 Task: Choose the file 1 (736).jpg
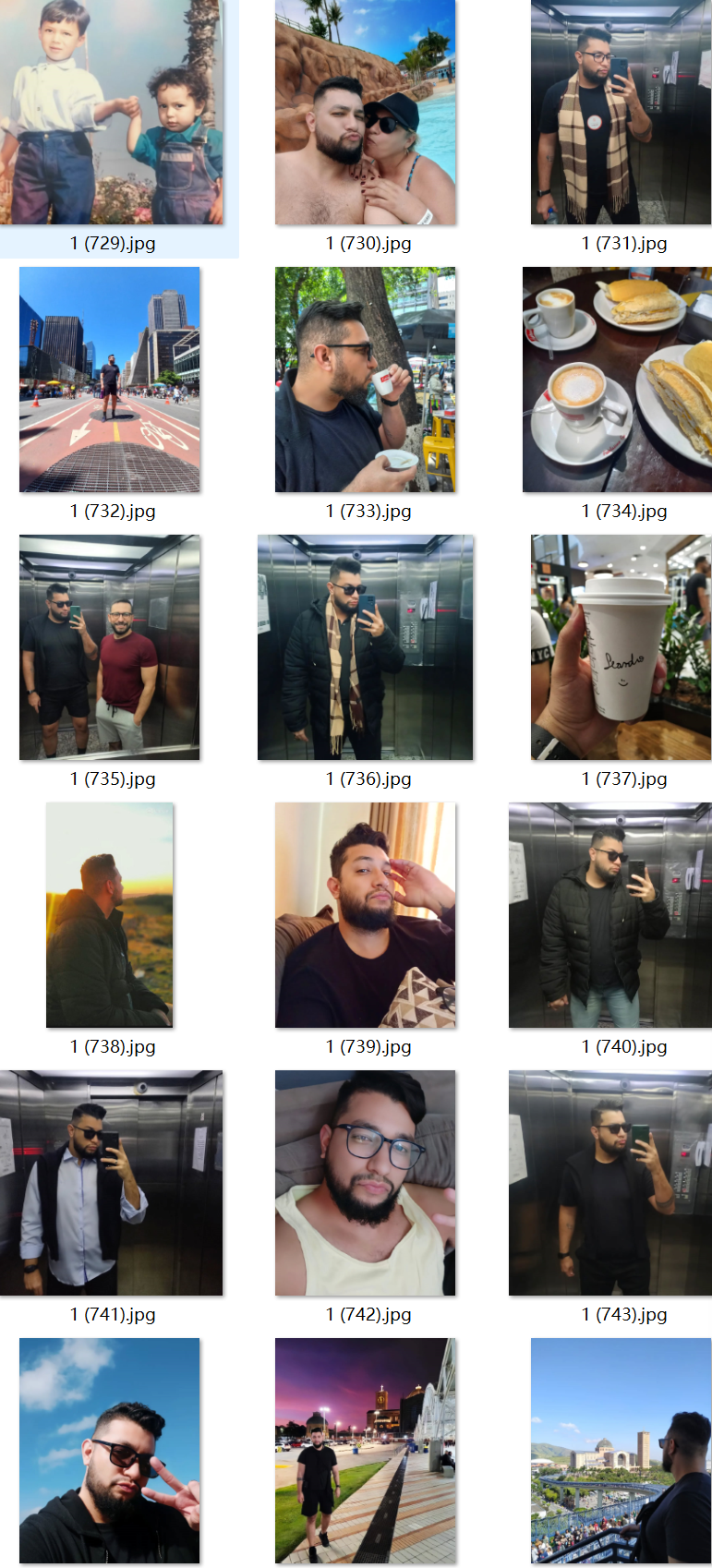365,647
